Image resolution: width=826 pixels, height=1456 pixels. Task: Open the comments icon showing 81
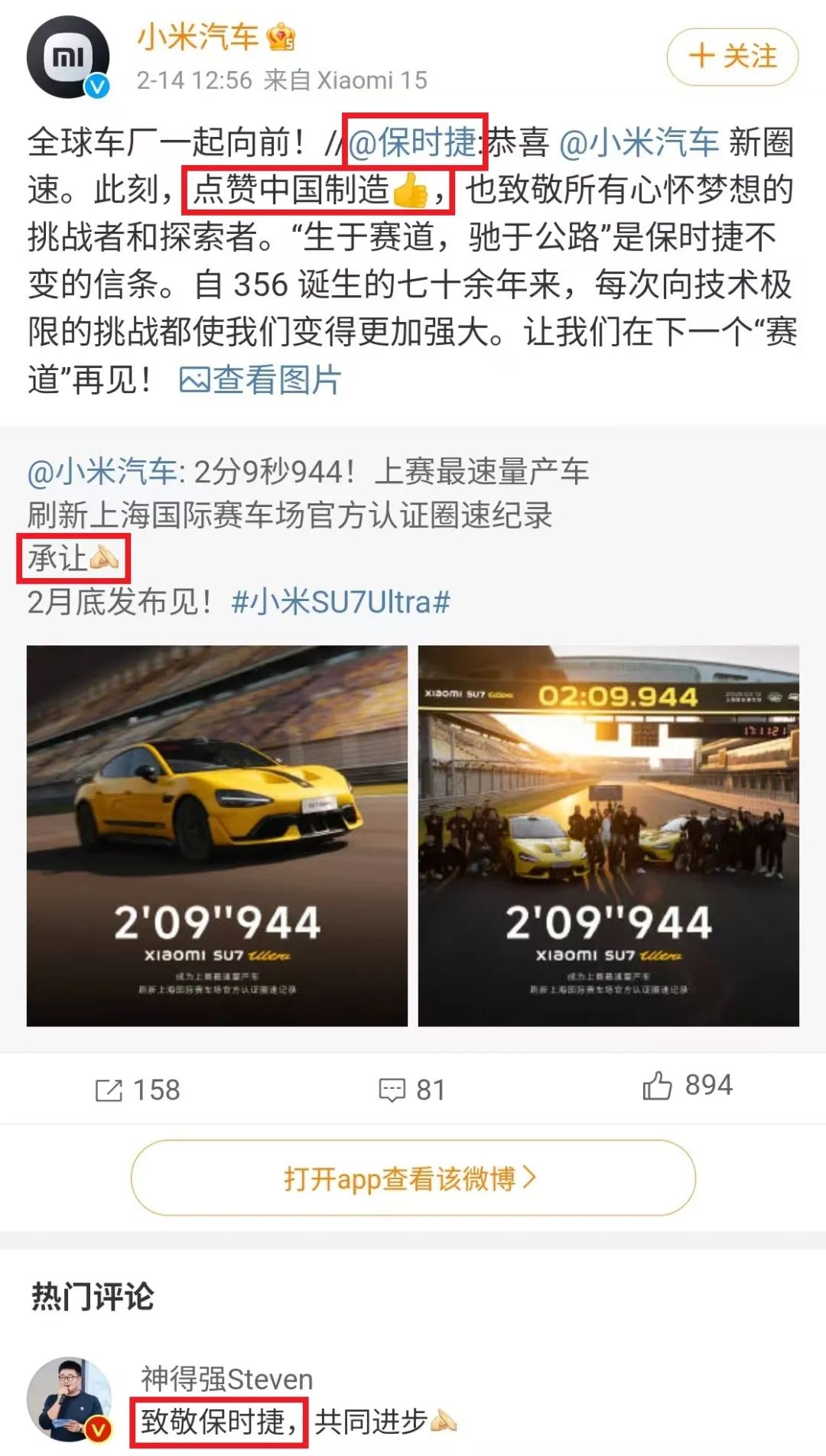(x=411, y=1090)
